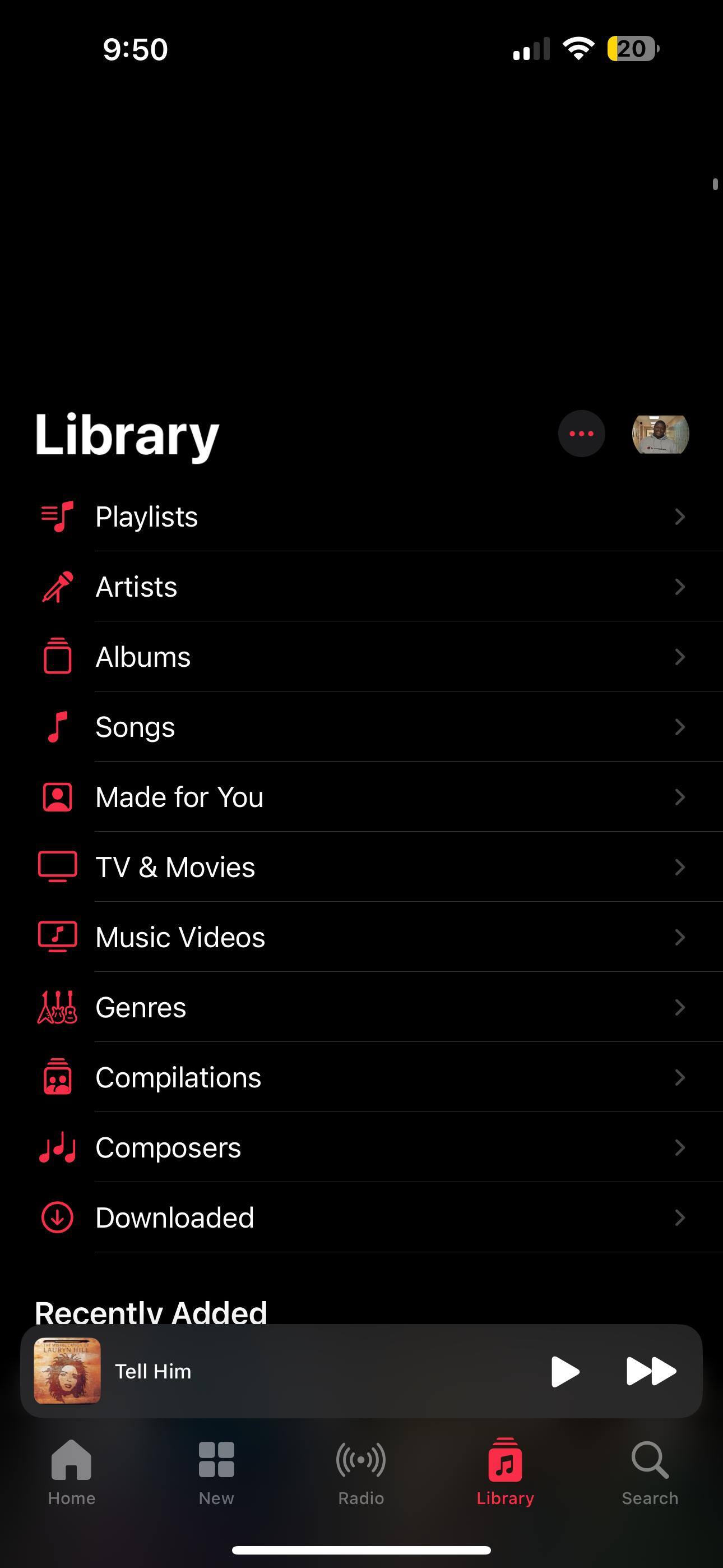Show Downloaded music
The image size is (723, 1568).
(361, 1217)
